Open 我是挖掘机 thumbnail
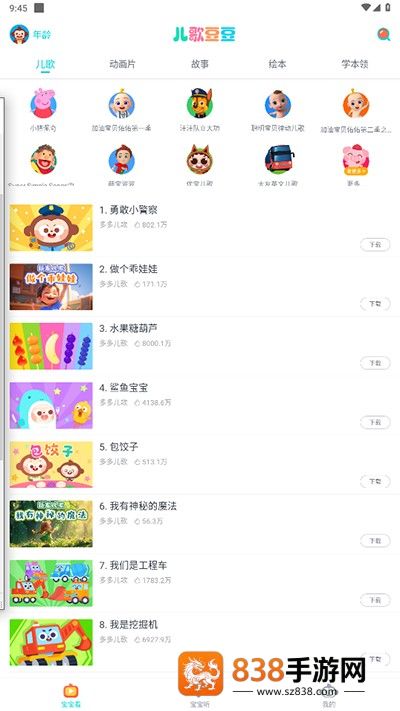 pyautogui.click(x=51, y=642)
